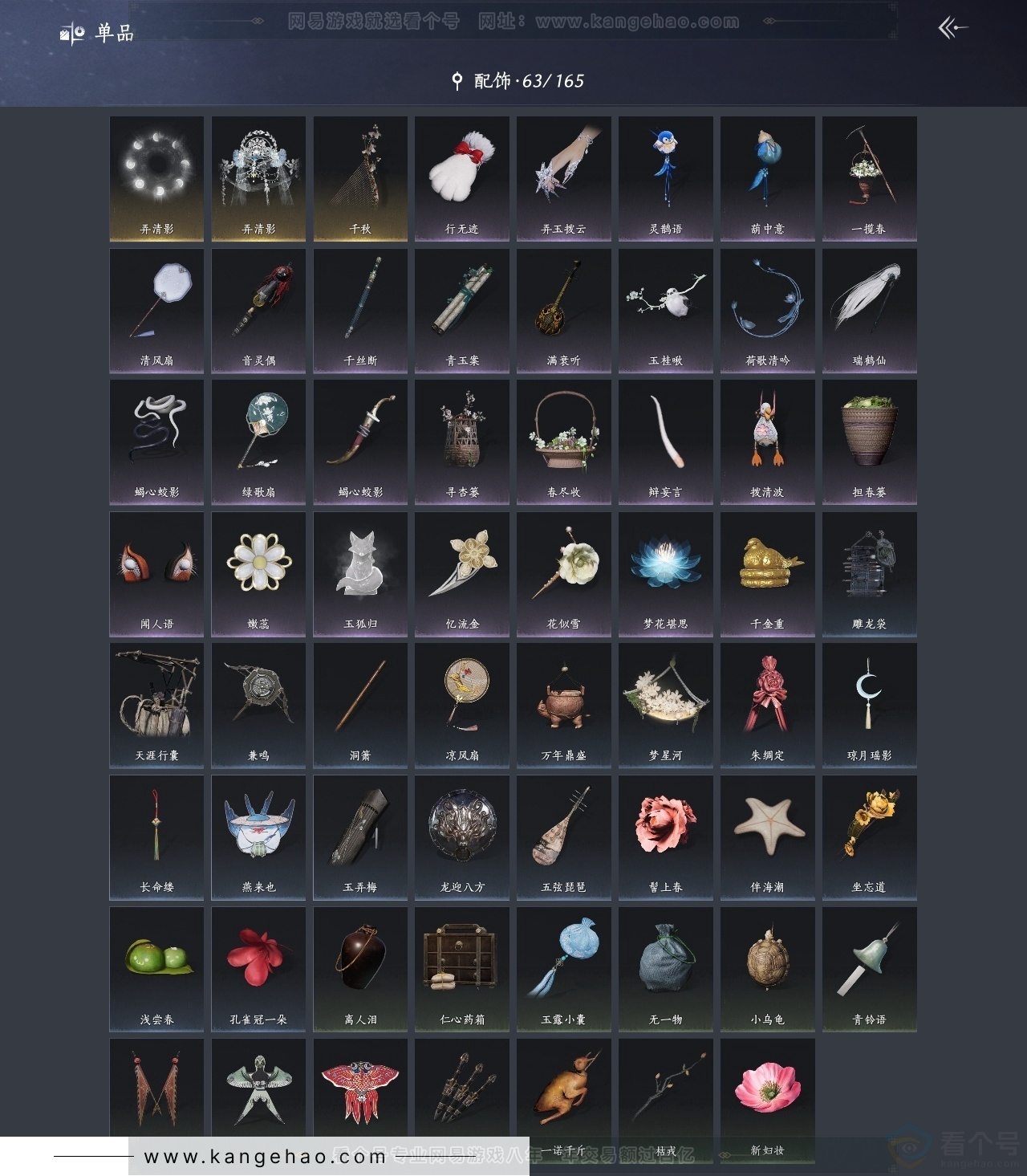Select the 千金重 golden bird

coord(767,573)
